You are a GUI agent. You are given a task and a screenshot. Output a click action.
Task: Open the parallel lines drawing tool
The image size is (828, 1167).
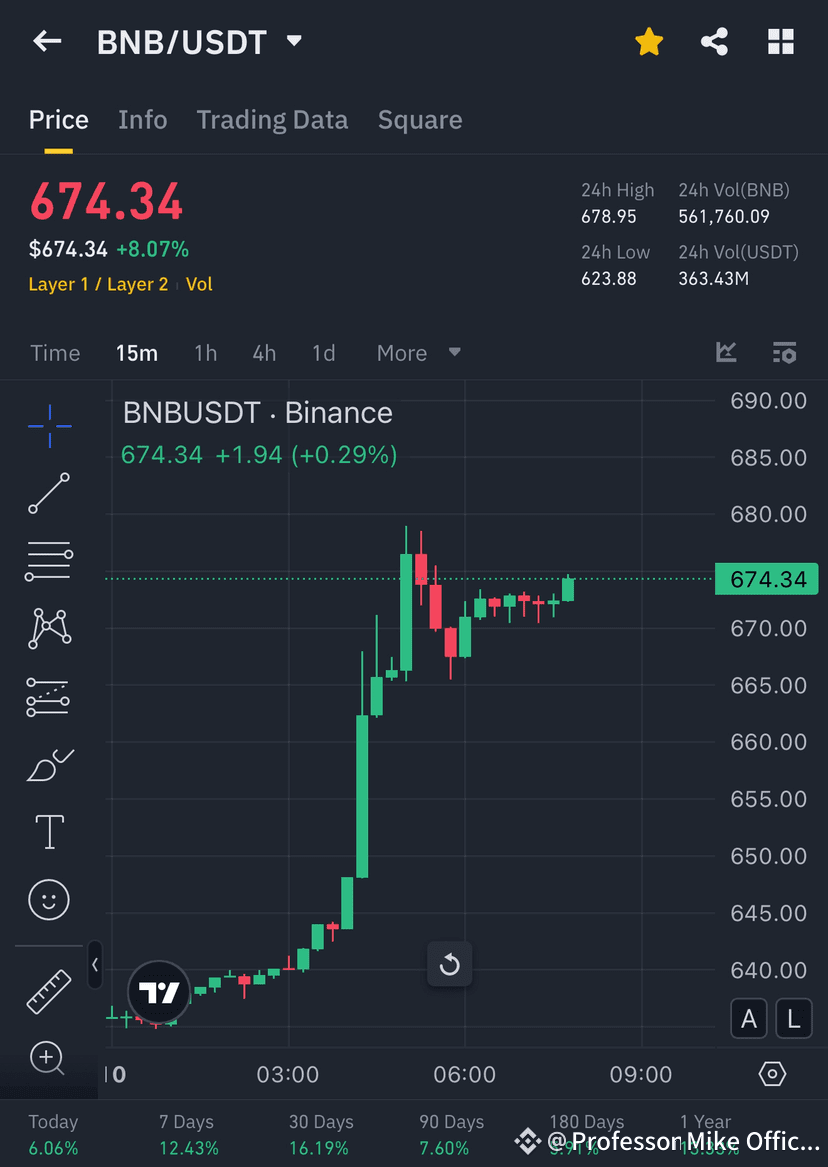point(48,560)
